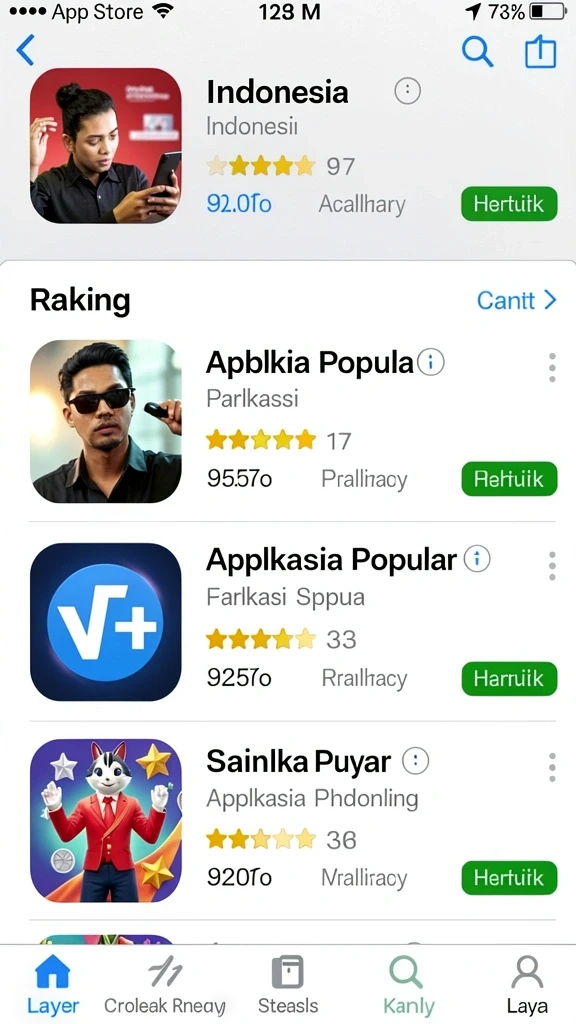Viewport: 576px width, 1024px height.
Task: Tap the Hertuik button for Sainlka Puyar
Action: pos(509,878)
